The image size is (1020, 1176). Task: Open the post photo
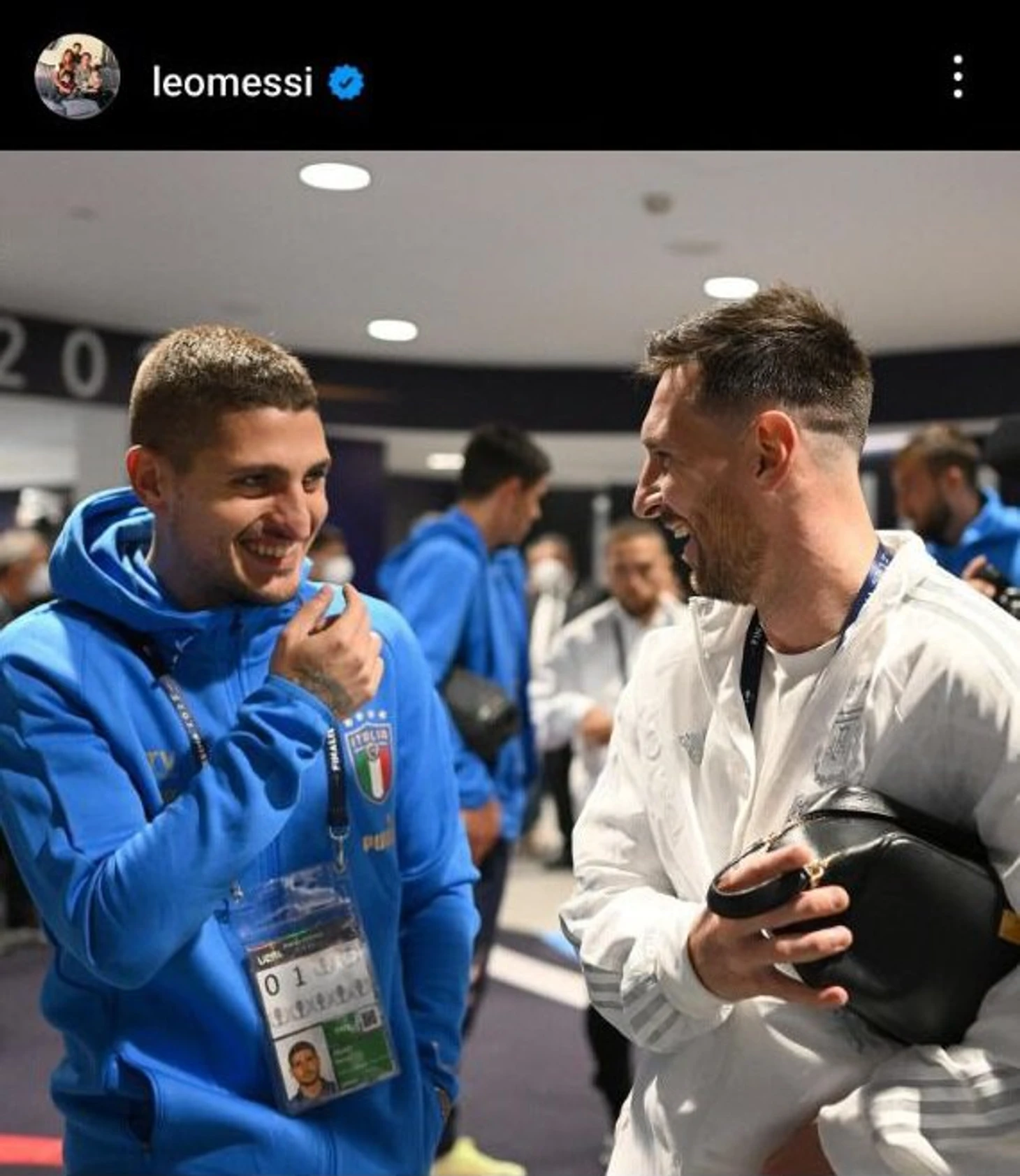tap(510, 662)
